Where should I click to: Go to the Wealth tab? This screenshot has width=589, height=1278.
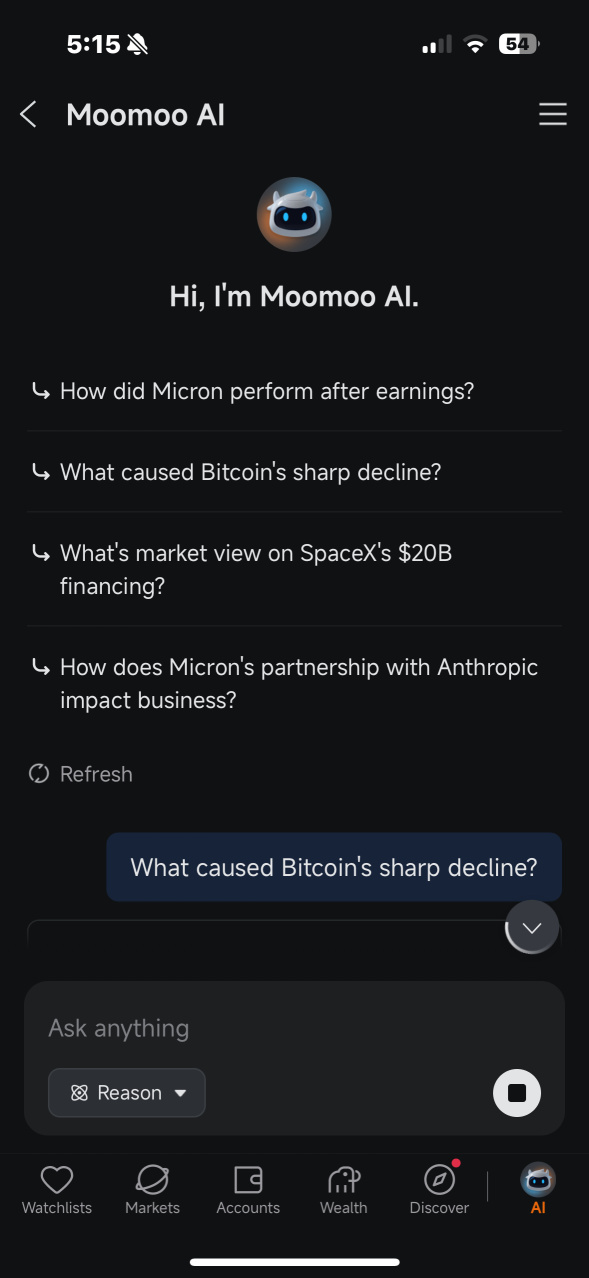[x=344, y=1190]
